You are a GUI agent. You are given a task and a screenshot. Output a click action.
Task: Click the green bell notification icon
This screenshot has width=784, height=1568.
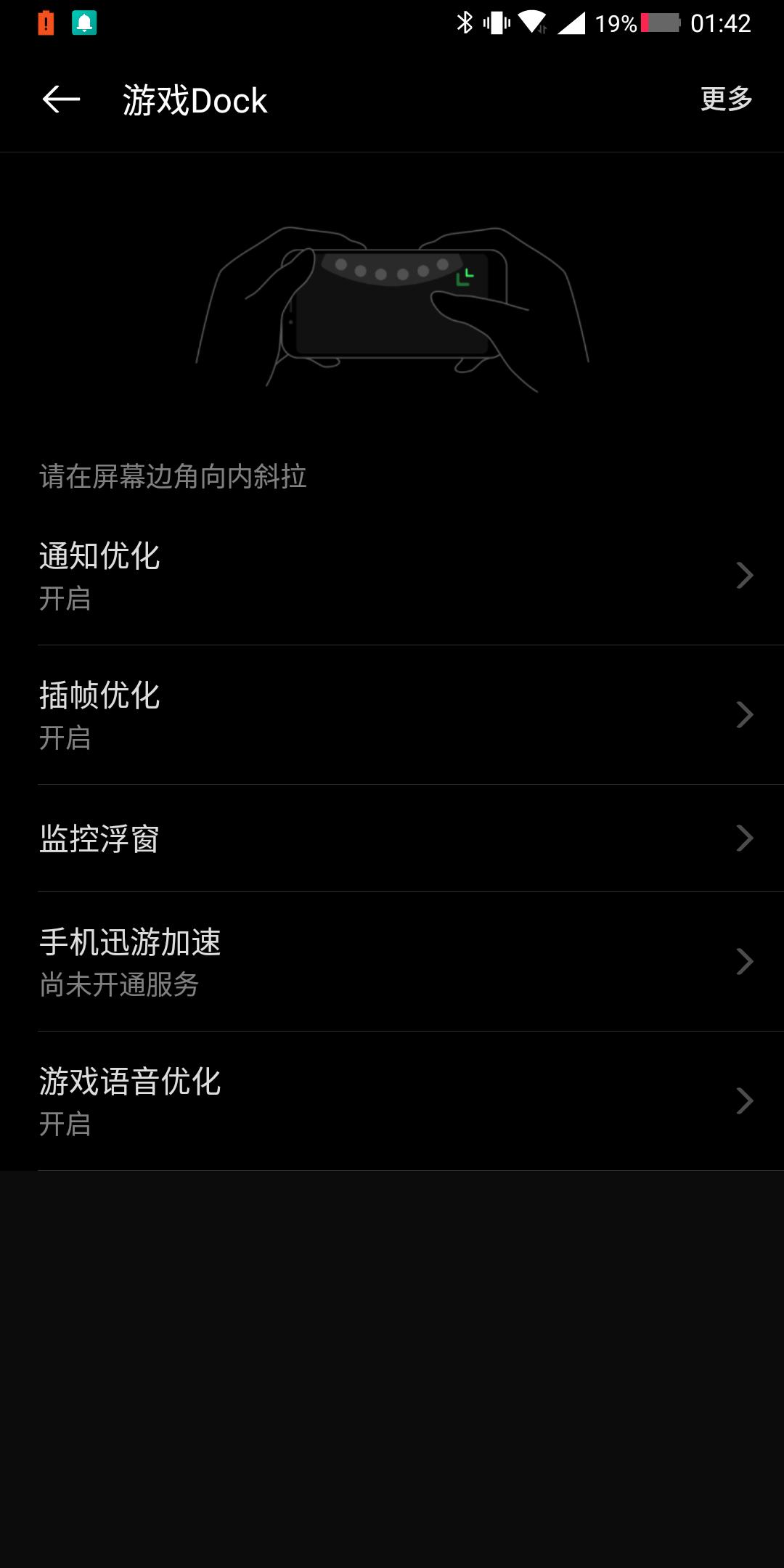coord(86,22)
